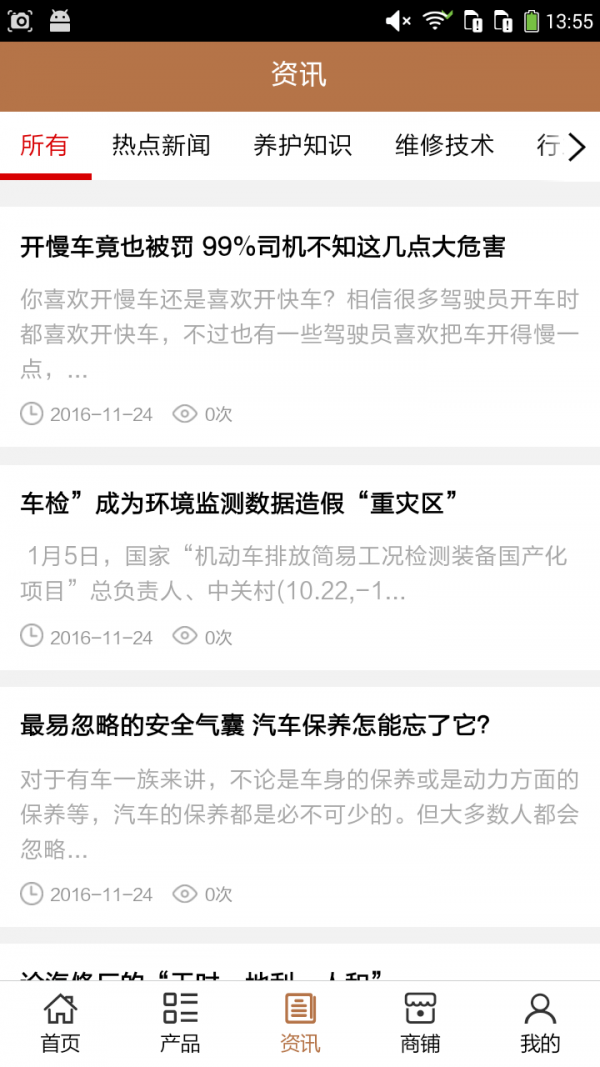This screenshot has width=600, height=1067.
Task: Tap the 资讯 bottom tab
Action: (x=300, y=1023)
